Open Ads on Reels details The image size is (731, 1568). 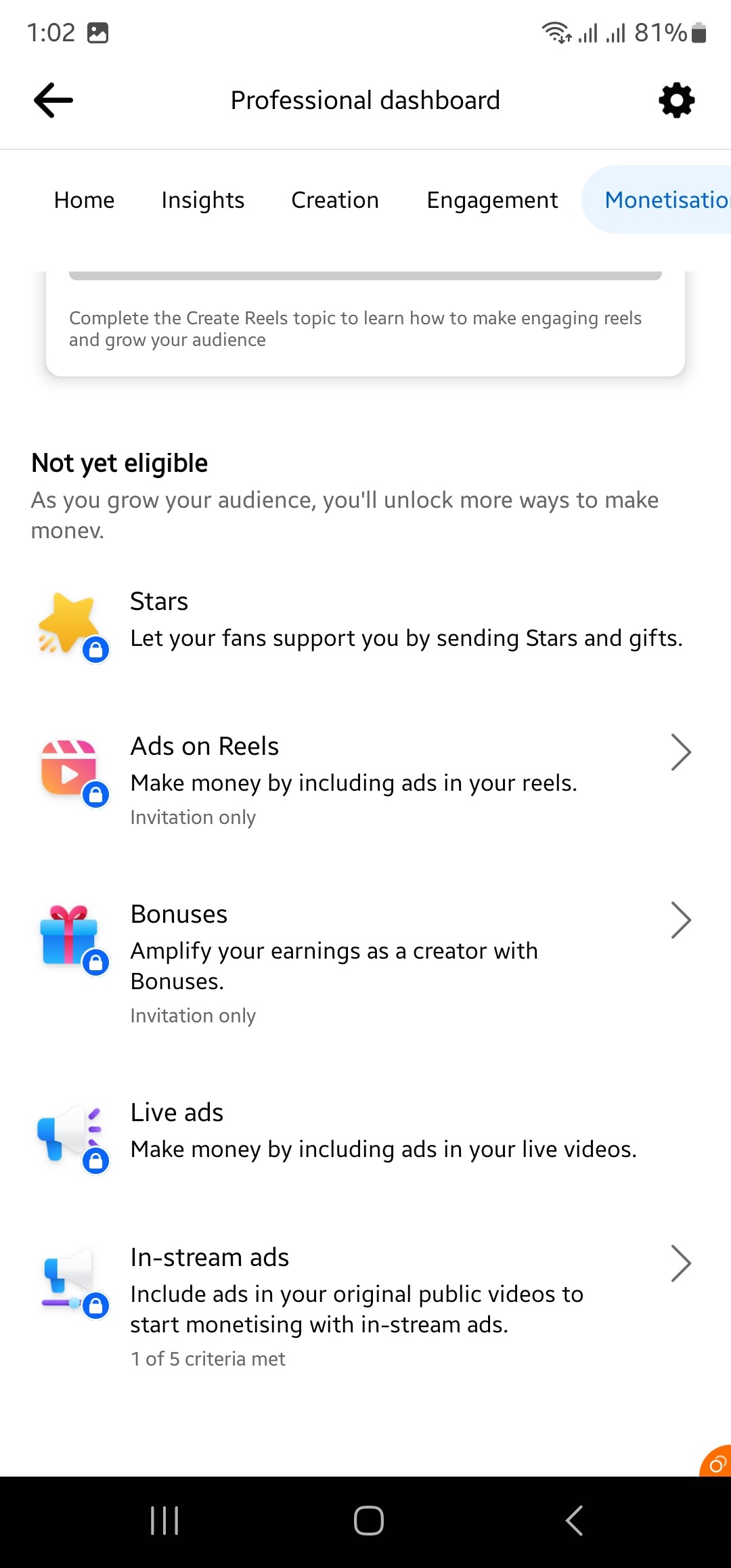tap(365, 781)
